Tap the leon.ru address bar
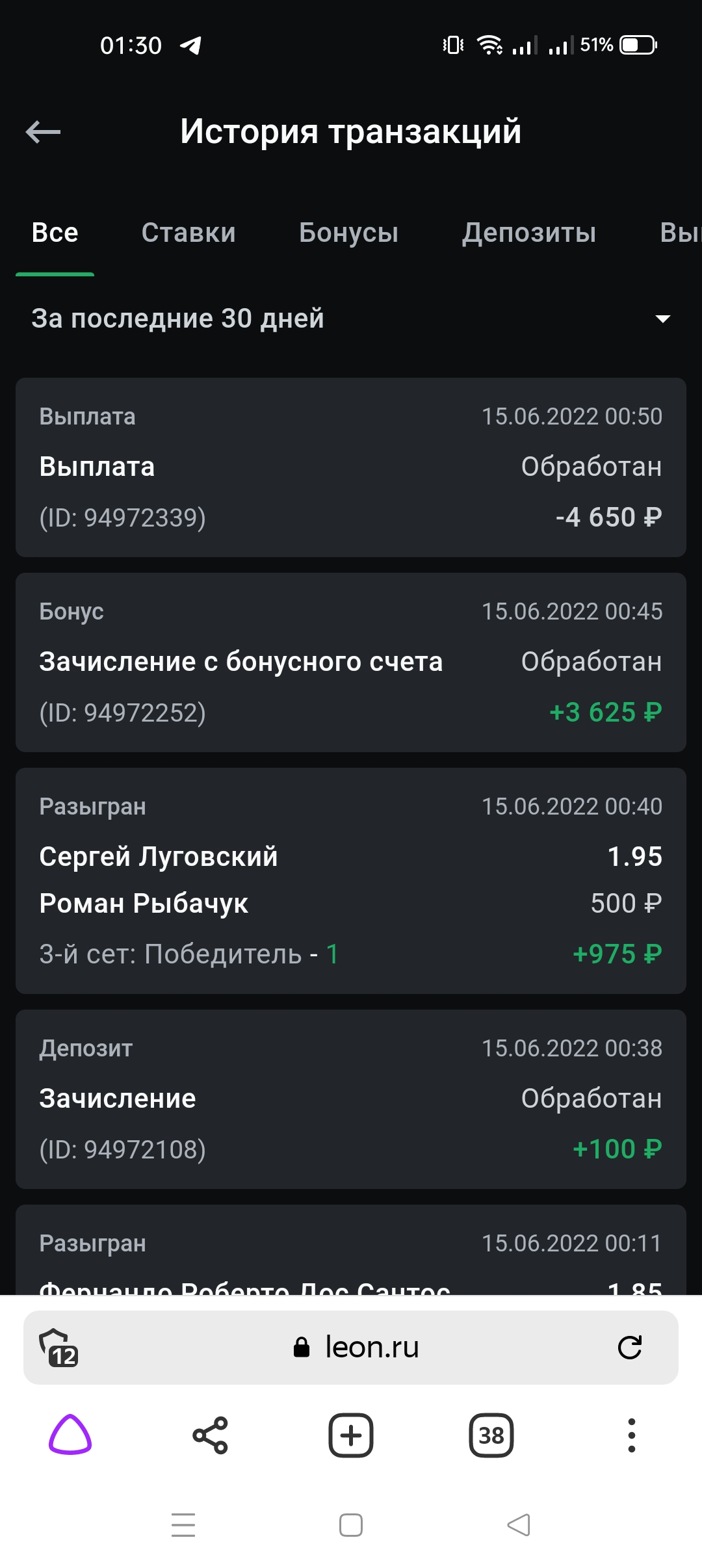 (355, 1348)
